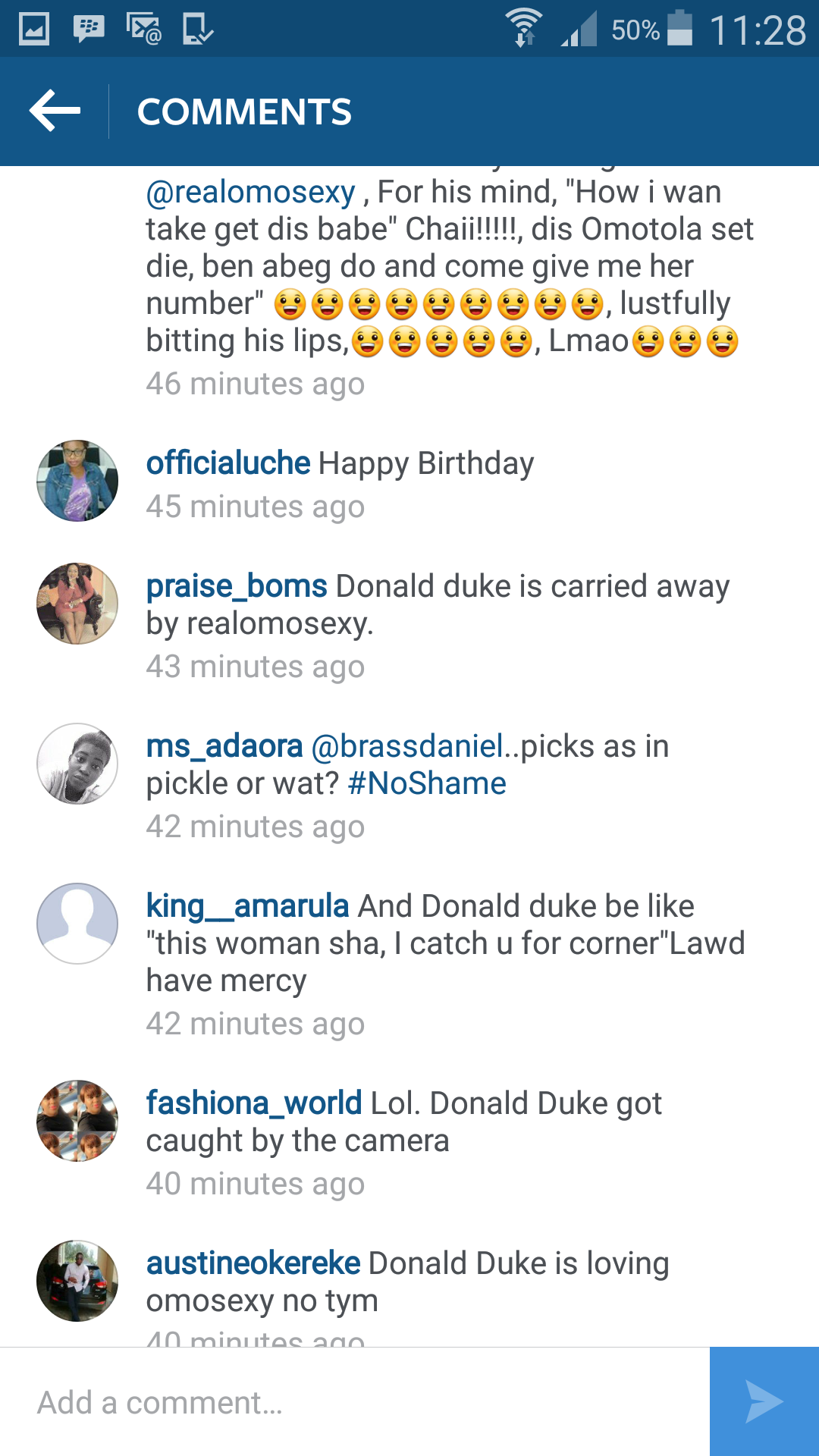The height and width of the screenshot is (1456, 819).
Task: Go back using the arrow beside COMMENTS
Action: (55, 111)
